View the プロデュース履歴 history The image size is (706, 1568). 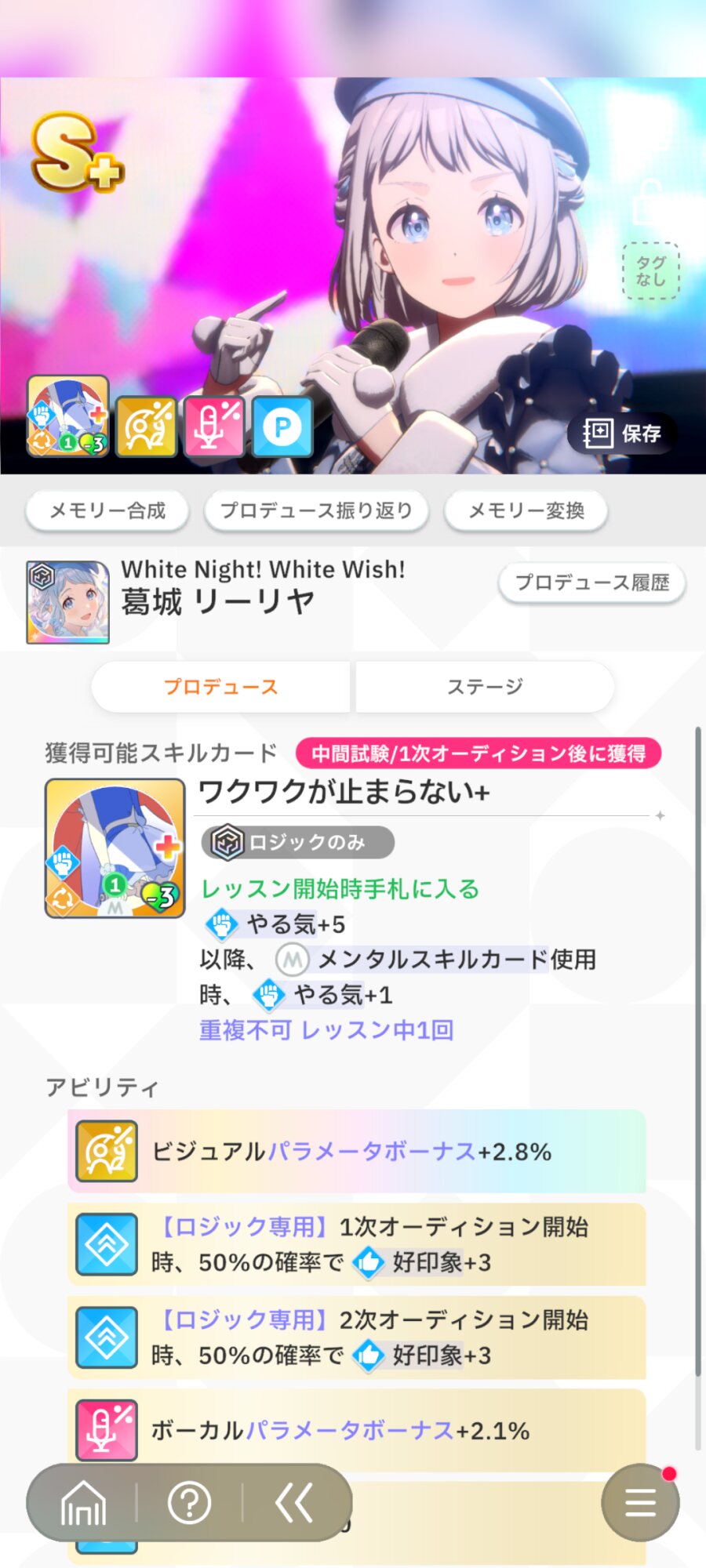click(592, 583)
